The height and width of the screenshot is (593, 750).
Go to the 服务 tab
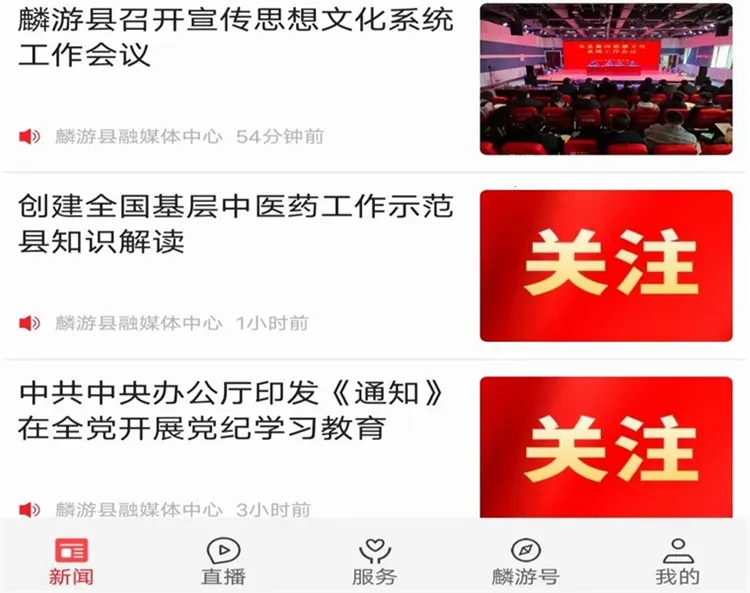click(374, 561)
